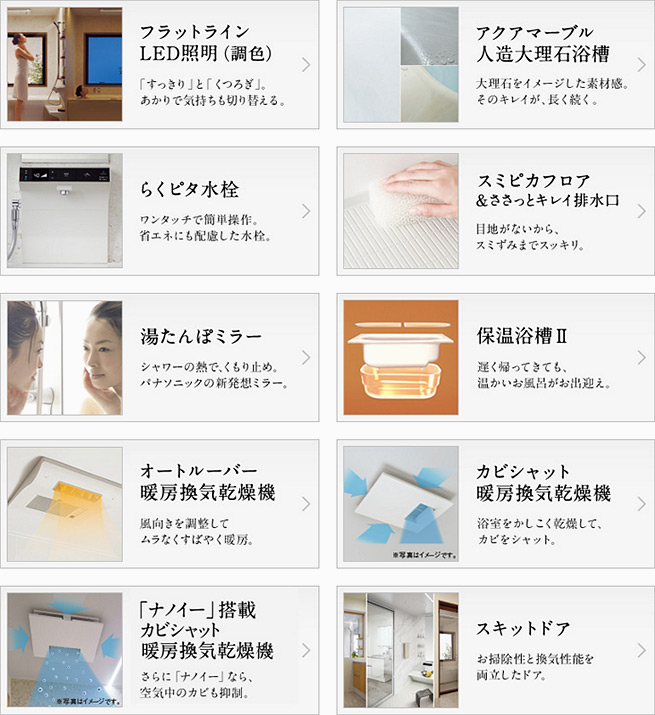The image size is (655, 715).
Task: Open the アクアマーブル人造大理石浴槽 card
Action: coord(495,65)
